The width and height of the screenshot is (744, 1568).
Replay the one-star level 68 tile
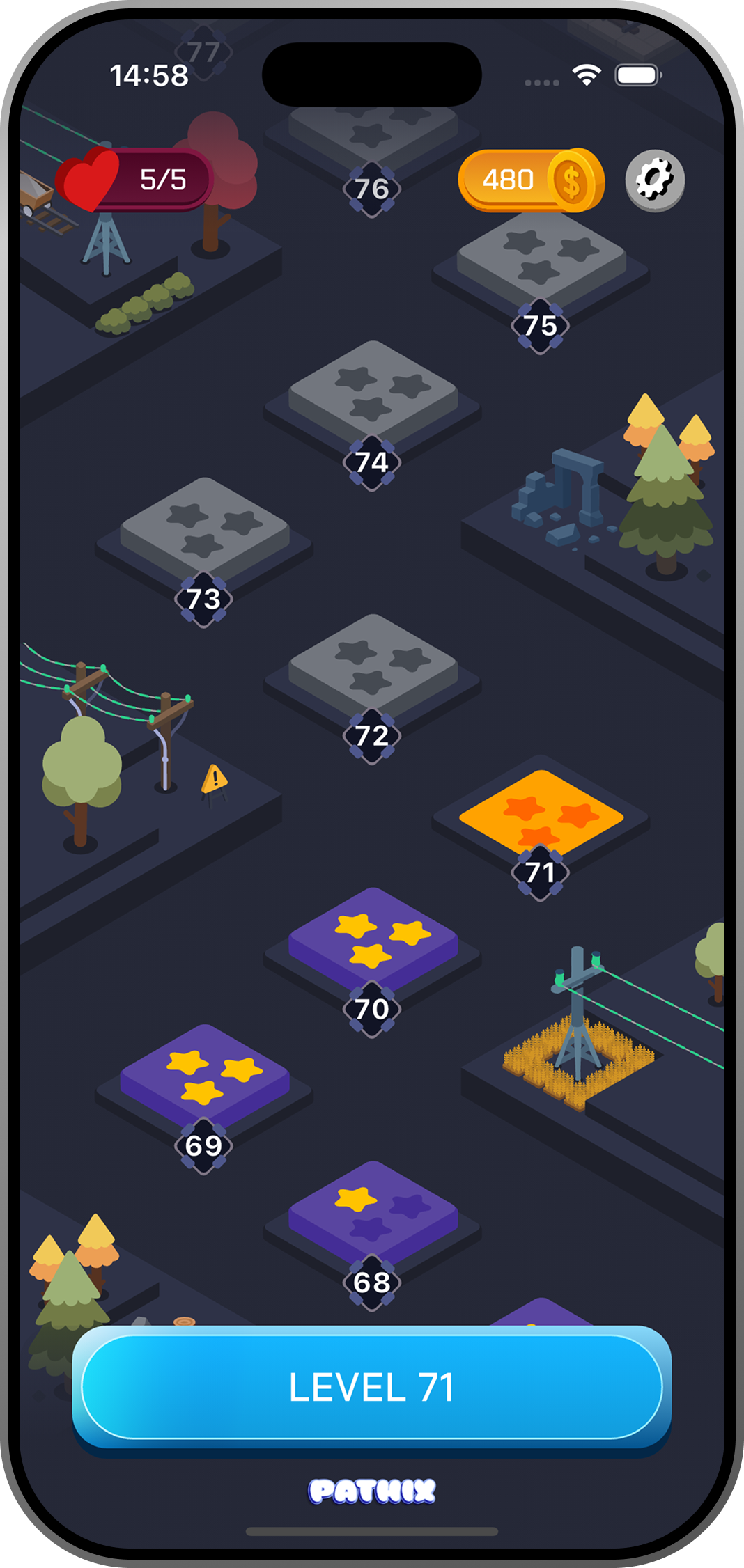pyautogui.click(x=373, y=1213)
